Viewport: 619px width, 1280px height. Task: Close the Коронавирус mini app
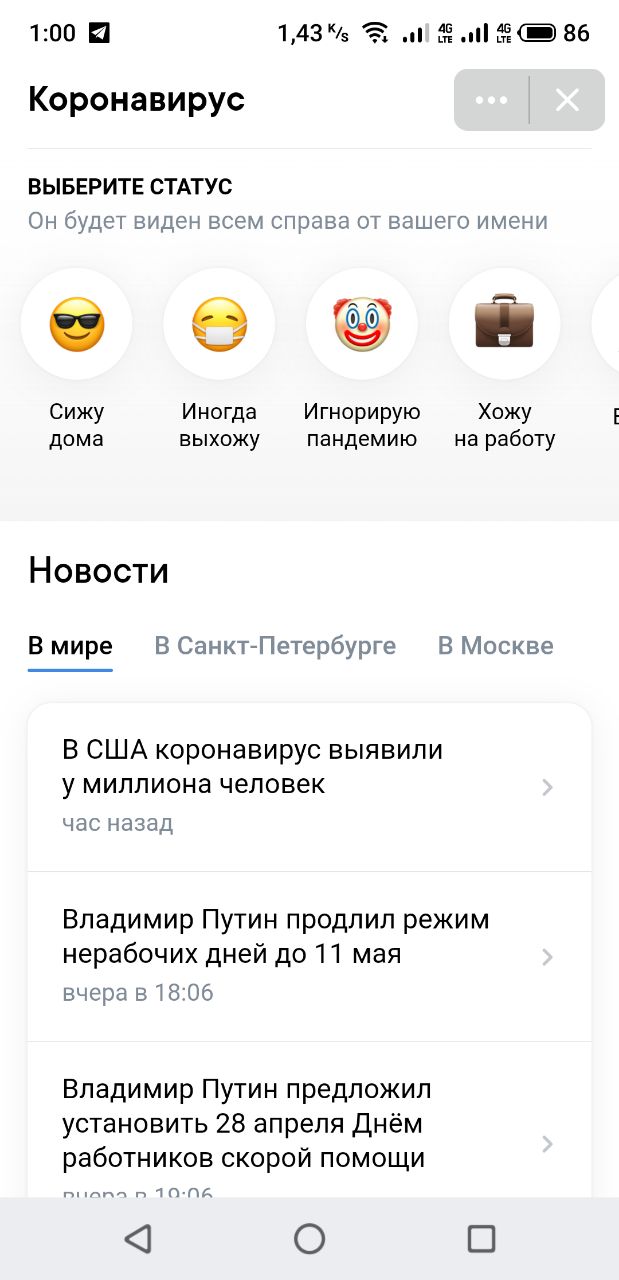567,100
